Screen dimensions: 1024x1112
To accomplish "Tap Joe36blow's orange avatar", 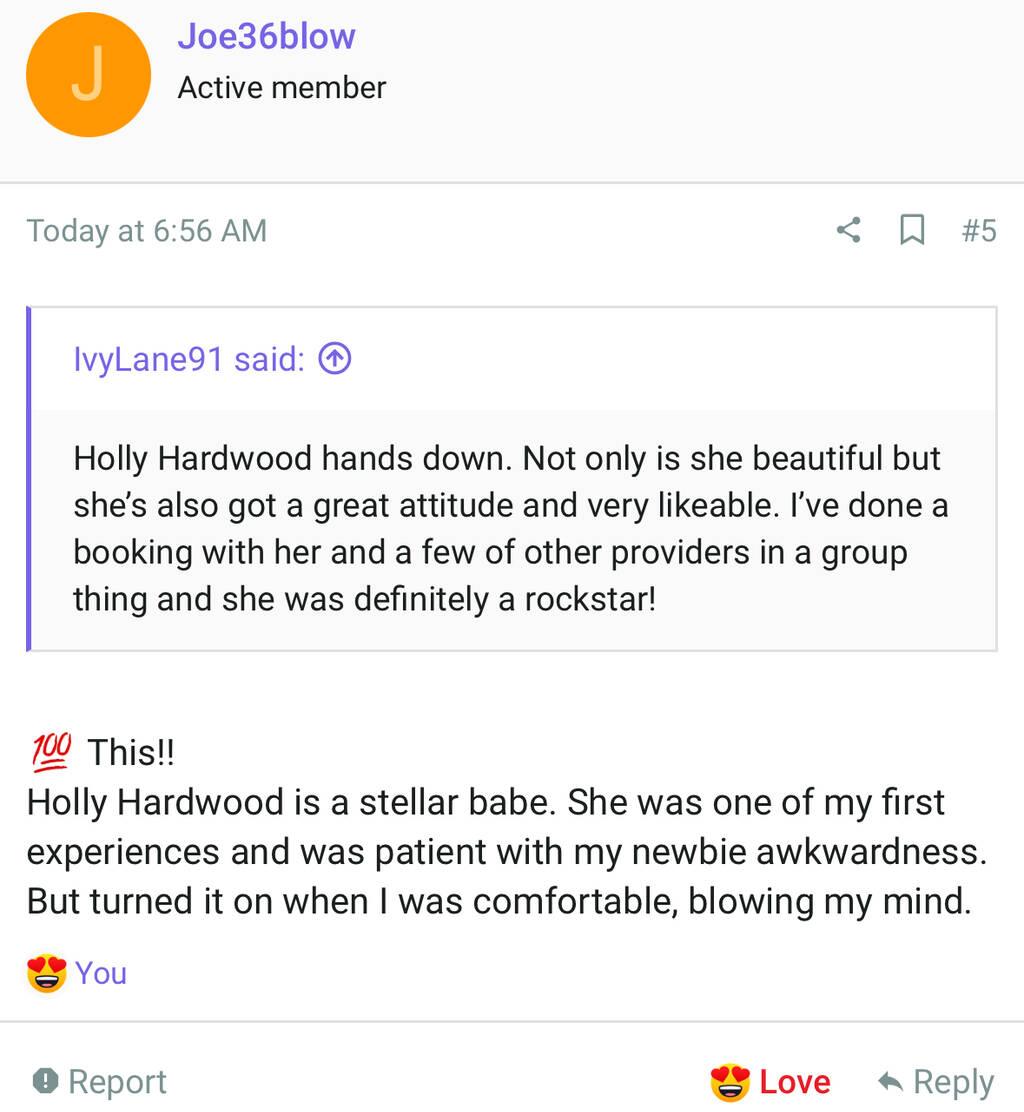I will 88,75.
